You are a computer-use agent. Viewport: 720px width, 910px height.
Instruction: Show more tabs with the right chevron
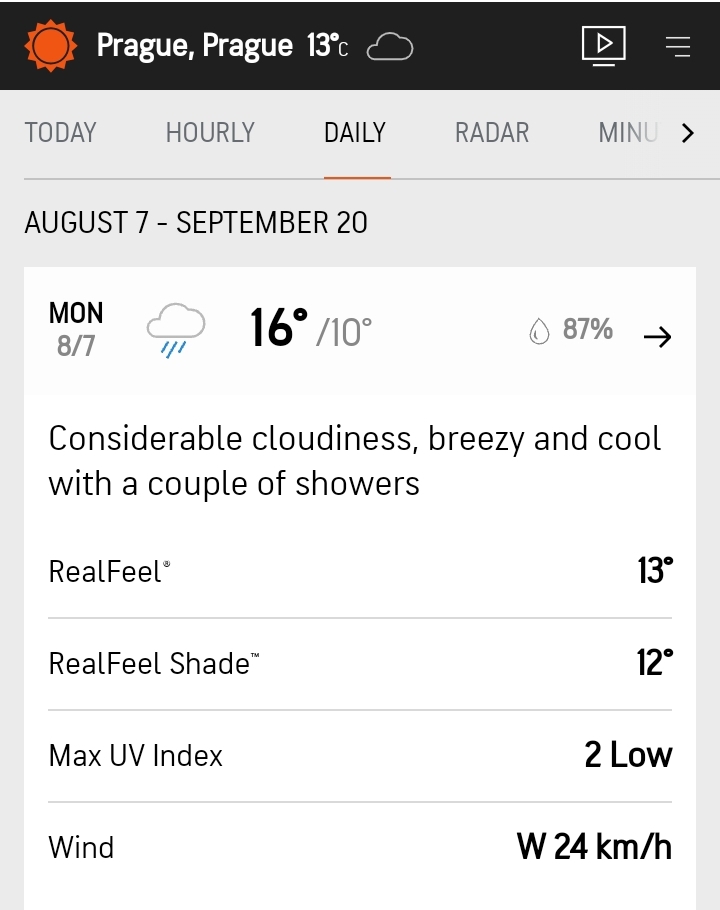pyautogui.click(x=687, y=133)
